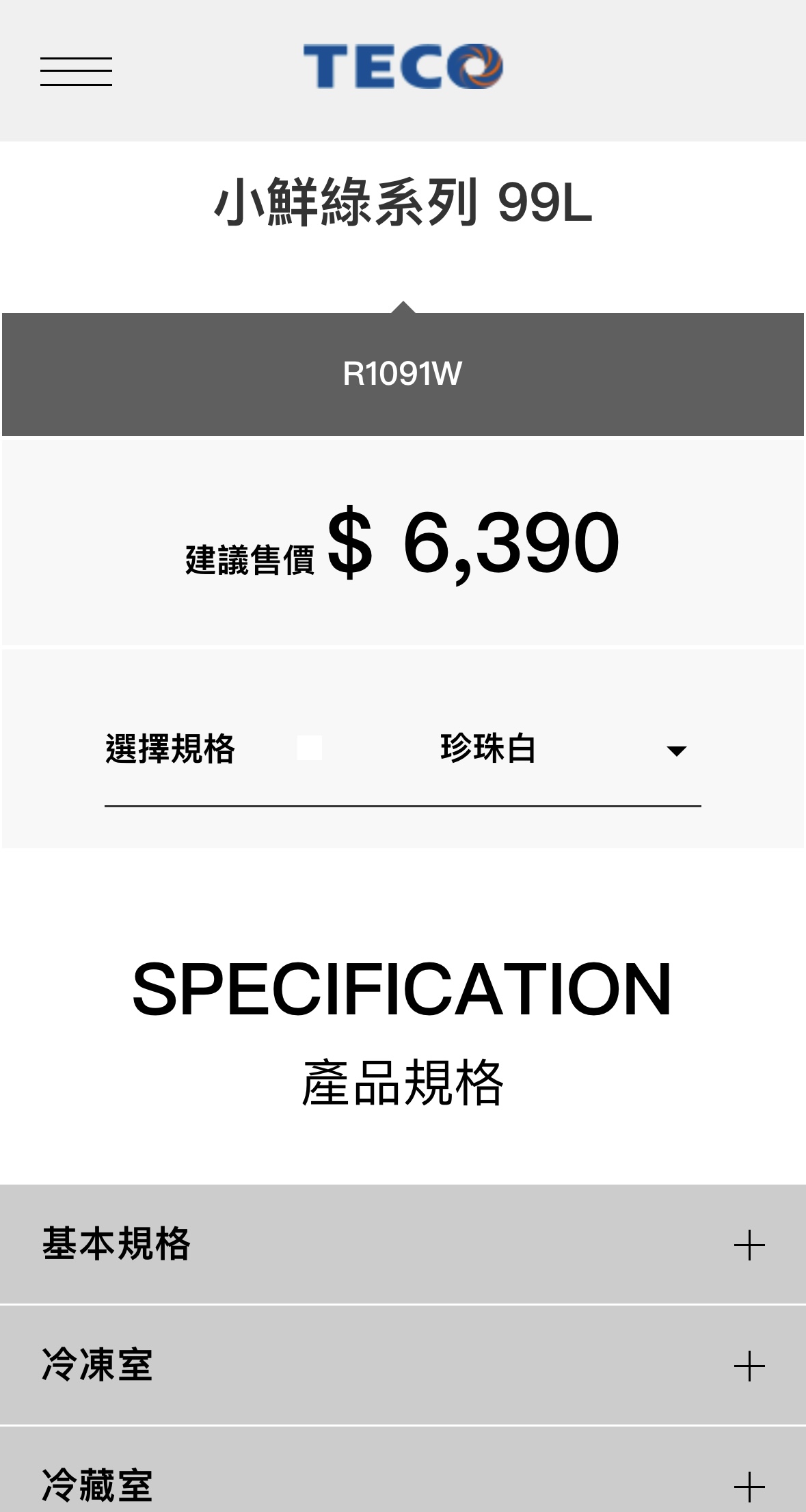Expand the 基本規格 section
The height and width of the screenshot is (1512, 806).
coord(403,1244)
